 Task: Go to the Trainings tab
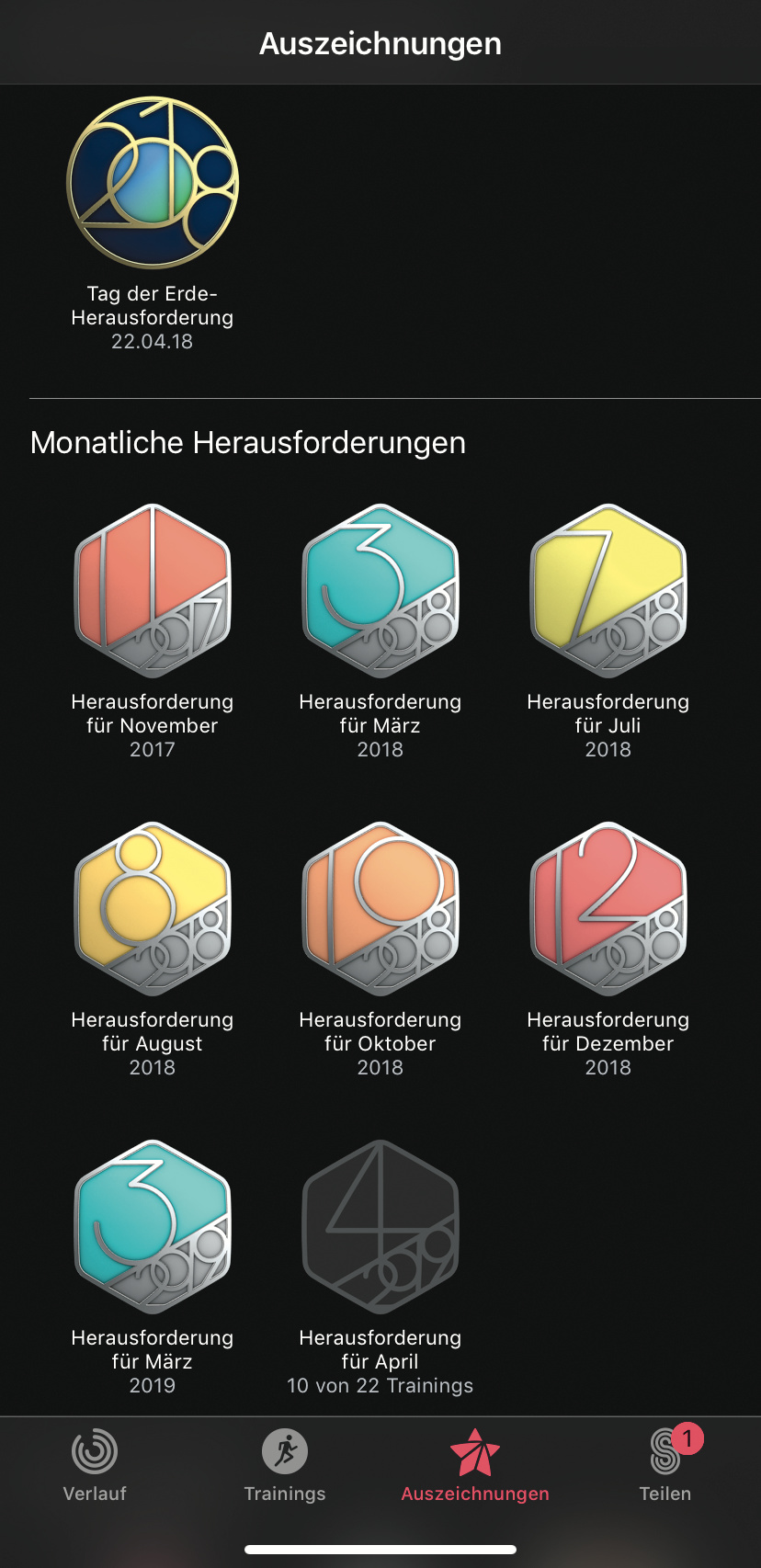coord(285,1466)
